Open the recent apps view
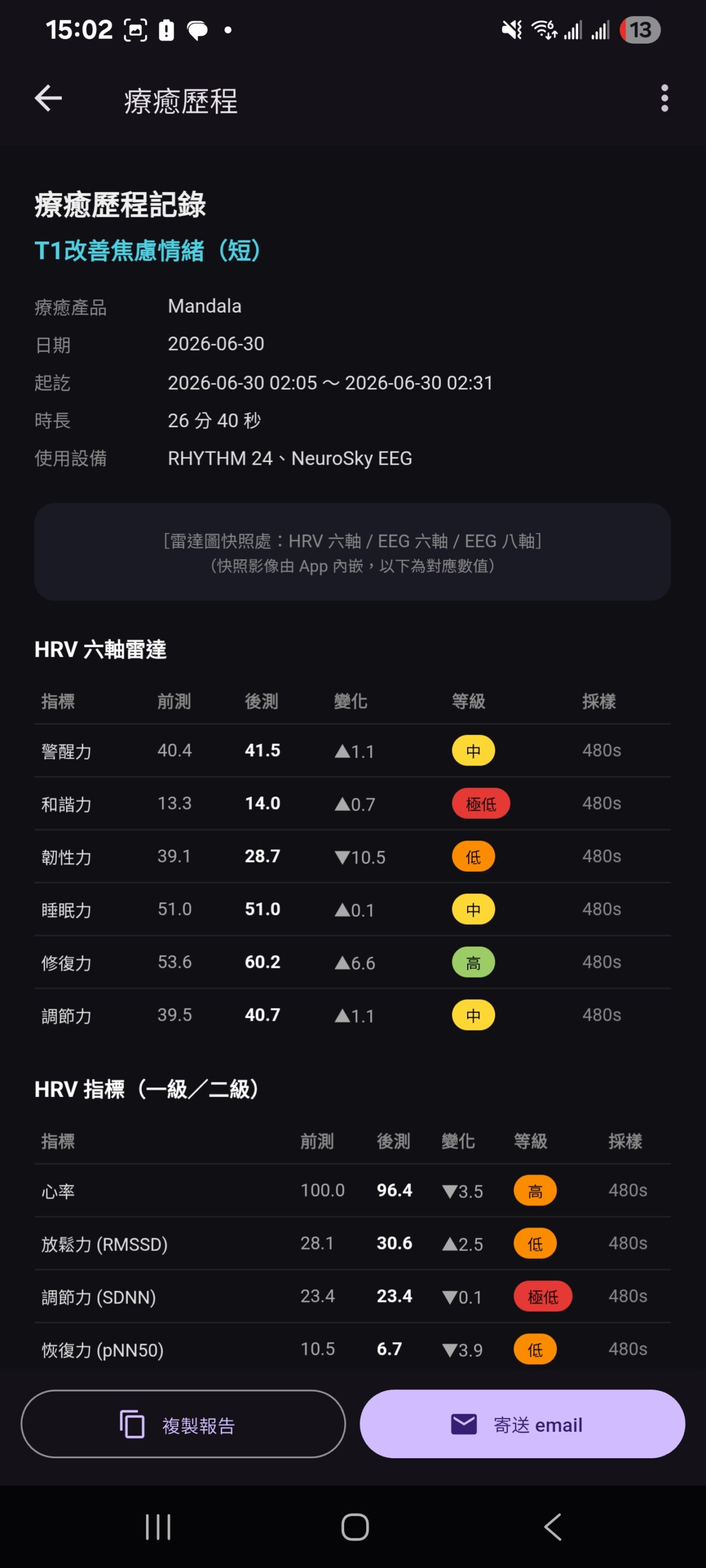Viewport: 706px width, 1568px height. (x=158, y=1527)
